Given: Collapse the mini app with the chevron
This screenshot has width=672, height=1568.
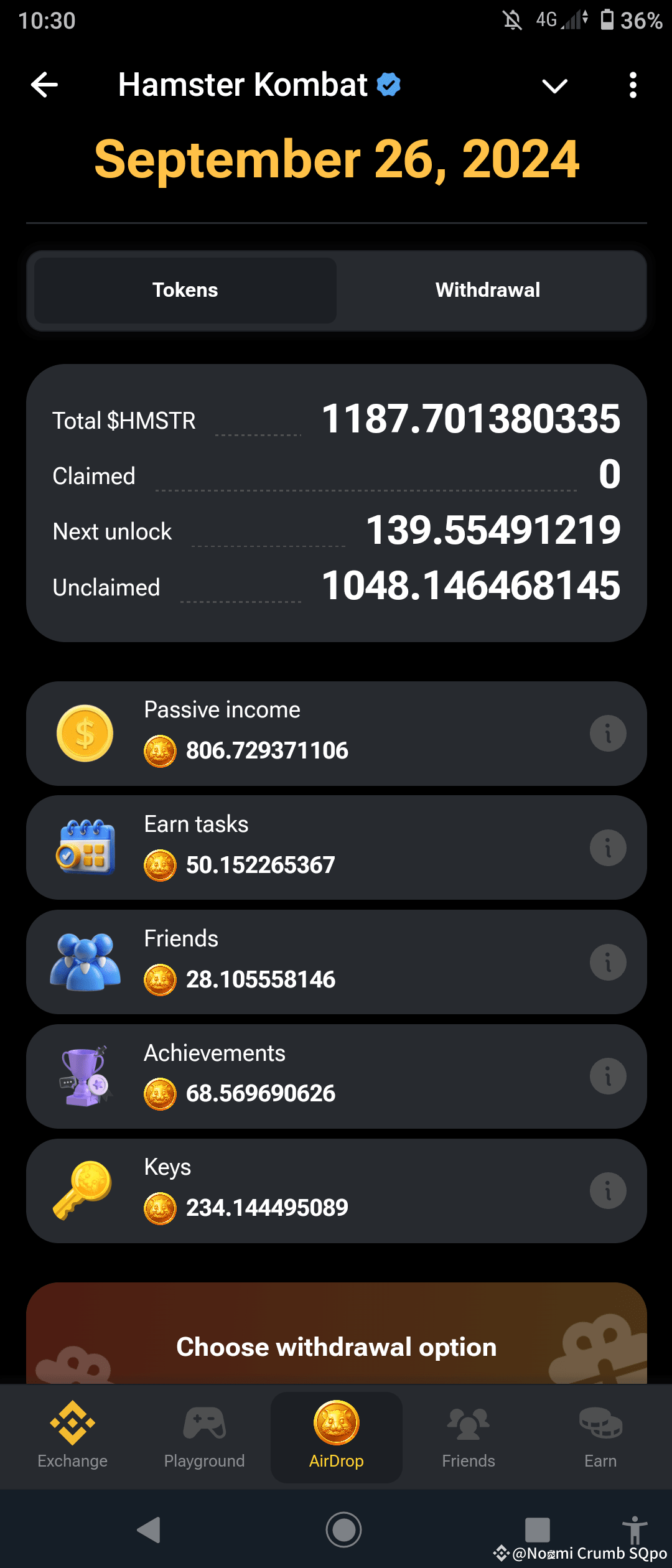Looking at the screenshot, I should pos(554,86).
